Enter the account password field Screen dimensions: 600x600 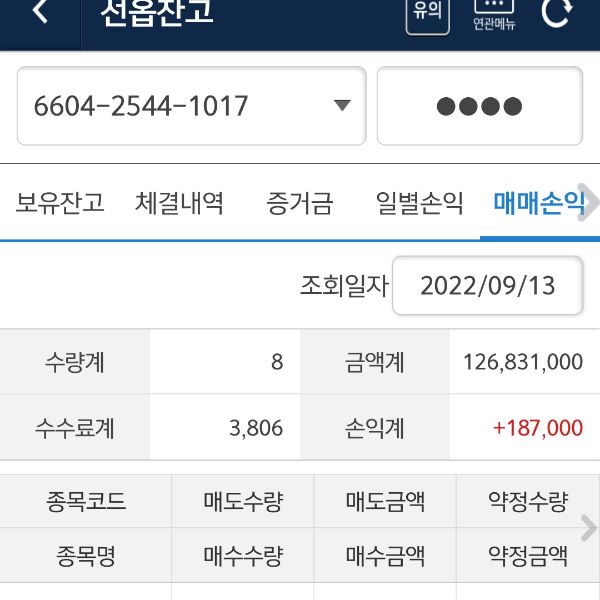[x=479, y=106]
